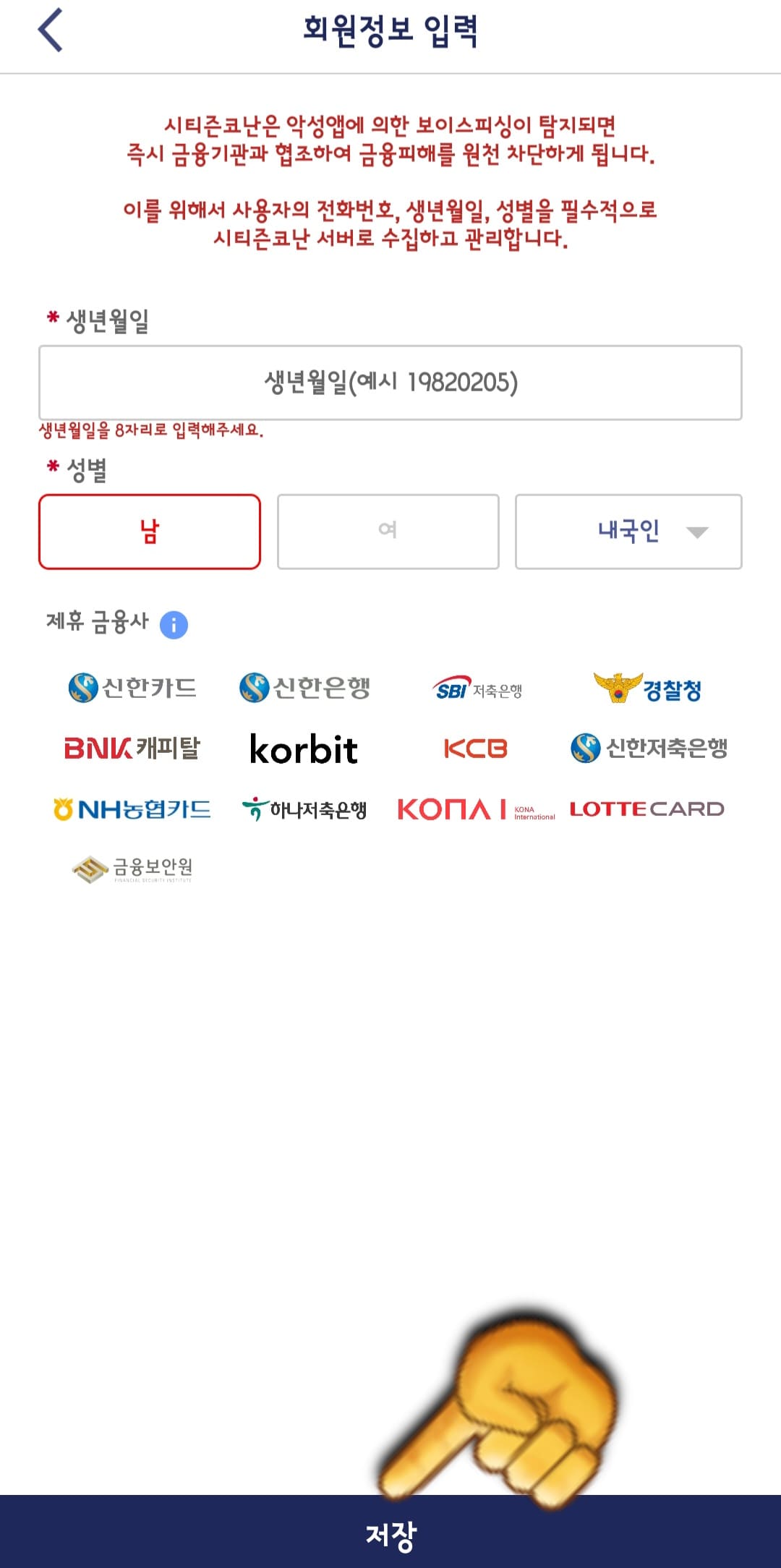Select the Shinhan Bank partner logo

[304, 688]
